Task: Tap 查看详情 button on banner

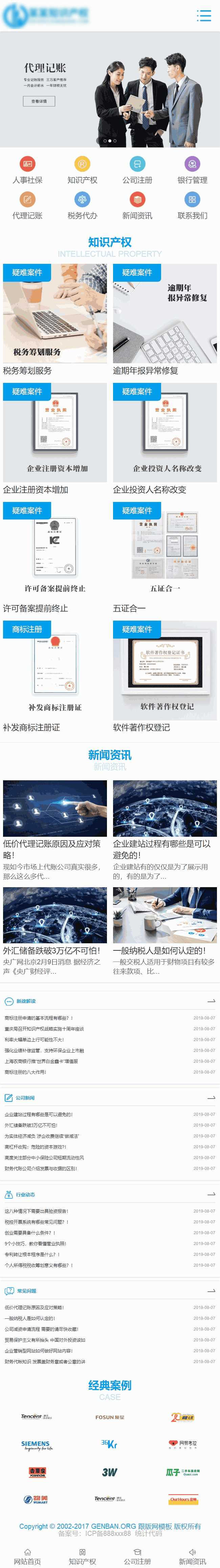Action: tap(39, 101)
